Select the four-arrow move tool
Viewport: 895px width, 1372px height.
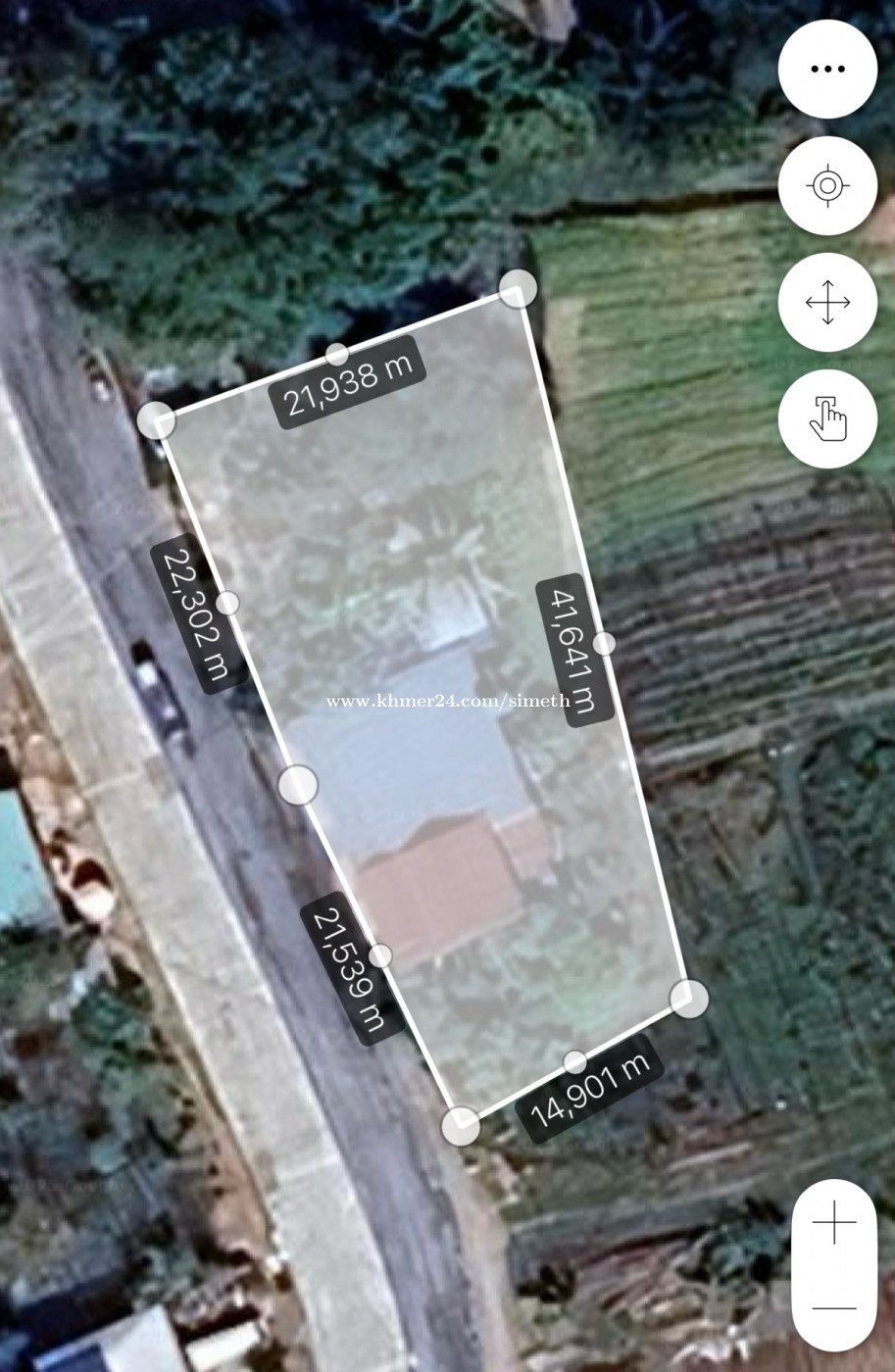(827, 303)
